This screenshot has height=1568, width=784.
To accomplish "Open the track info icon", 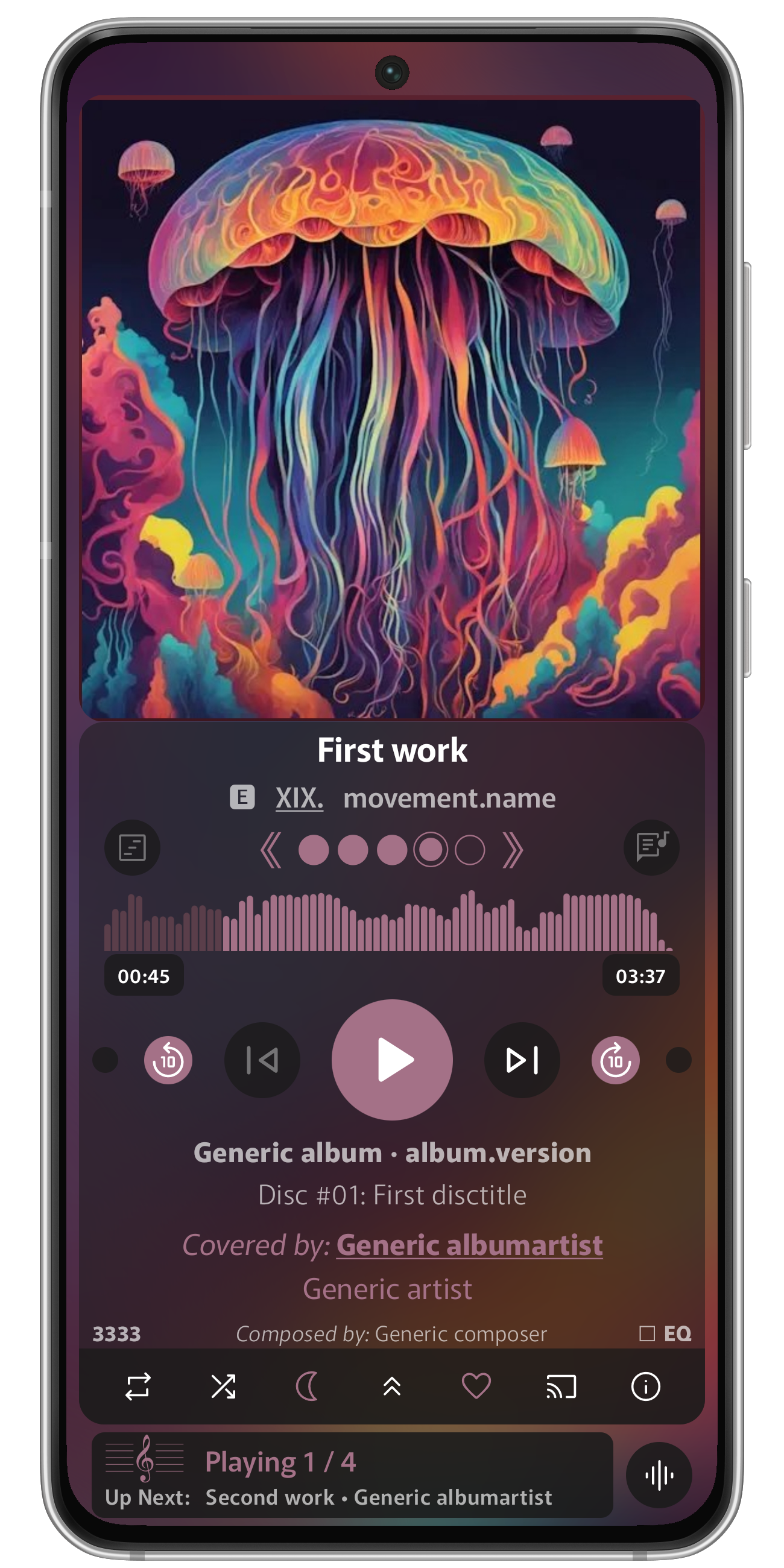I will tap(645, 1387).
